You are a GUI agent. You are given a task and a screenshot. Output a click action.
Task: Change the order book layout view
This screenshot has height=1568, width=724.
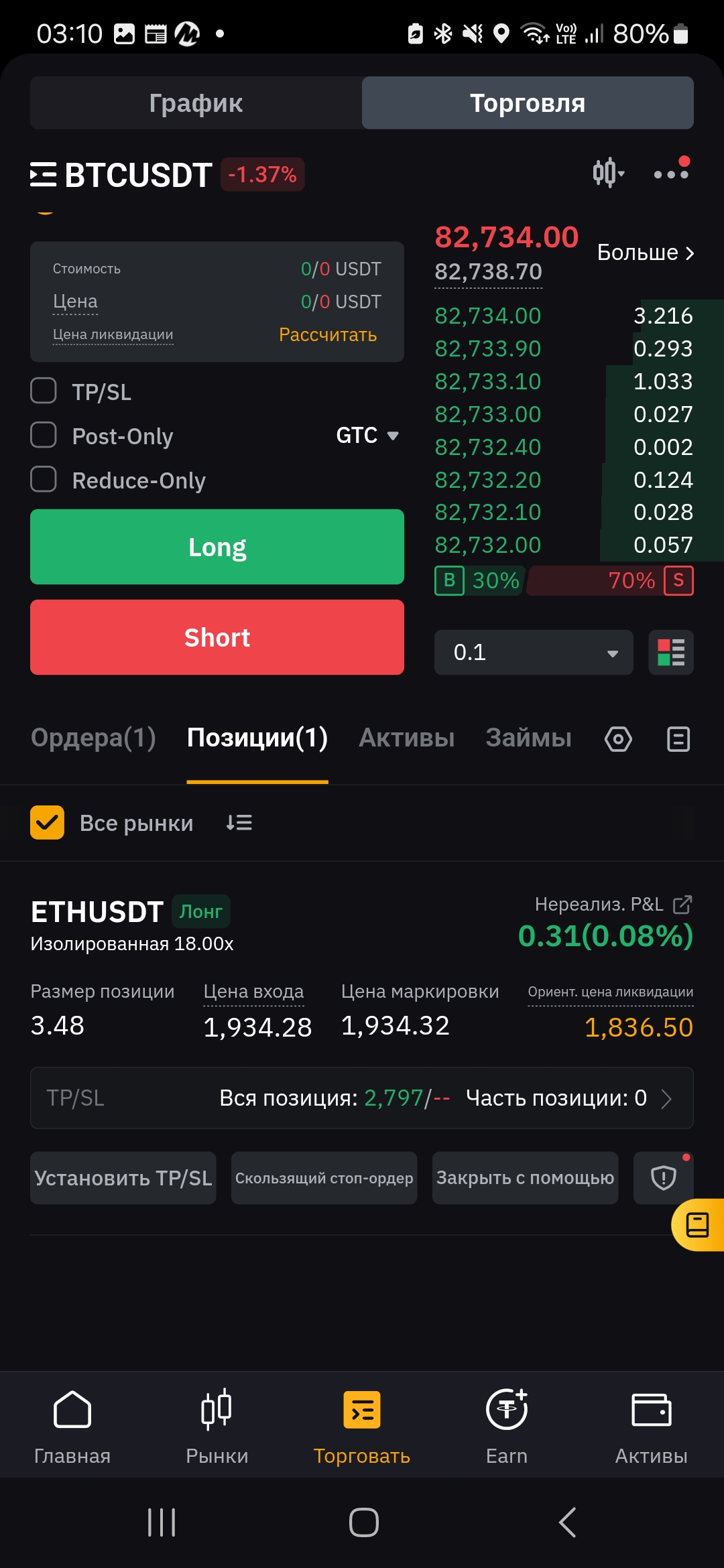click(x=671, y=652)
